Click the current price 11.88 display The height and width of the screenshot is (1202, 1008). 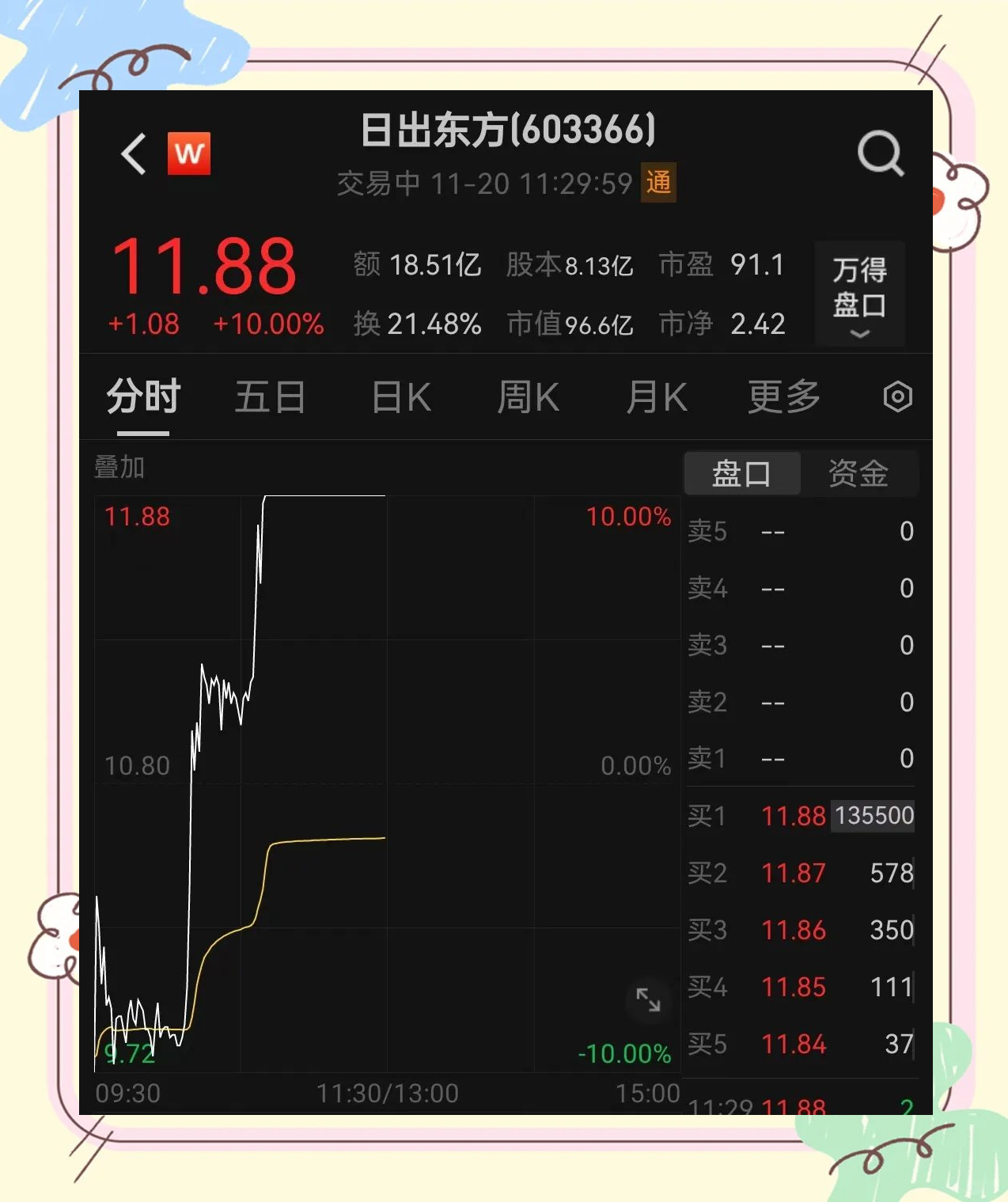(203, 267)
